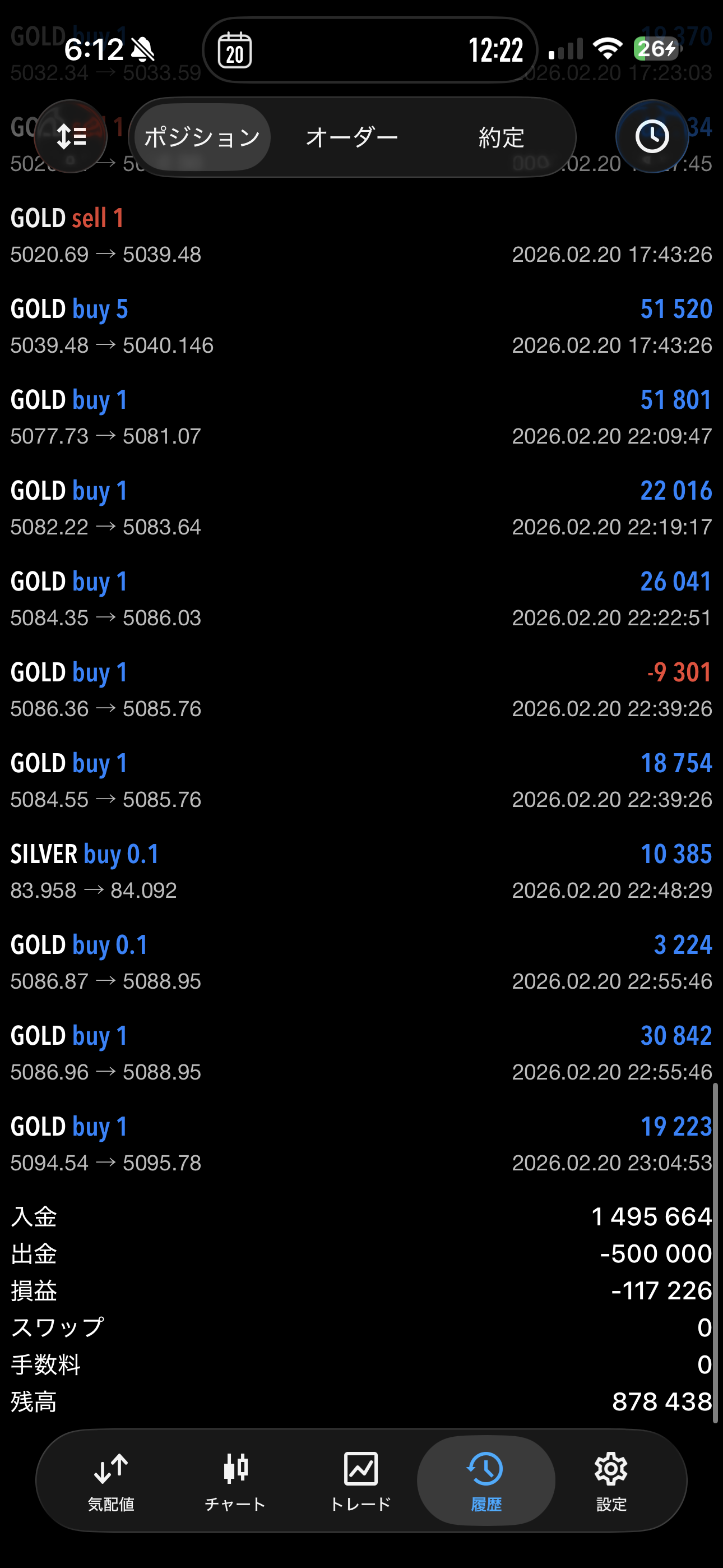This screenshot has width=723, height=1568.
Task: Expand the GOLD buy 5 position 51 520
Action: coord(361,327)
